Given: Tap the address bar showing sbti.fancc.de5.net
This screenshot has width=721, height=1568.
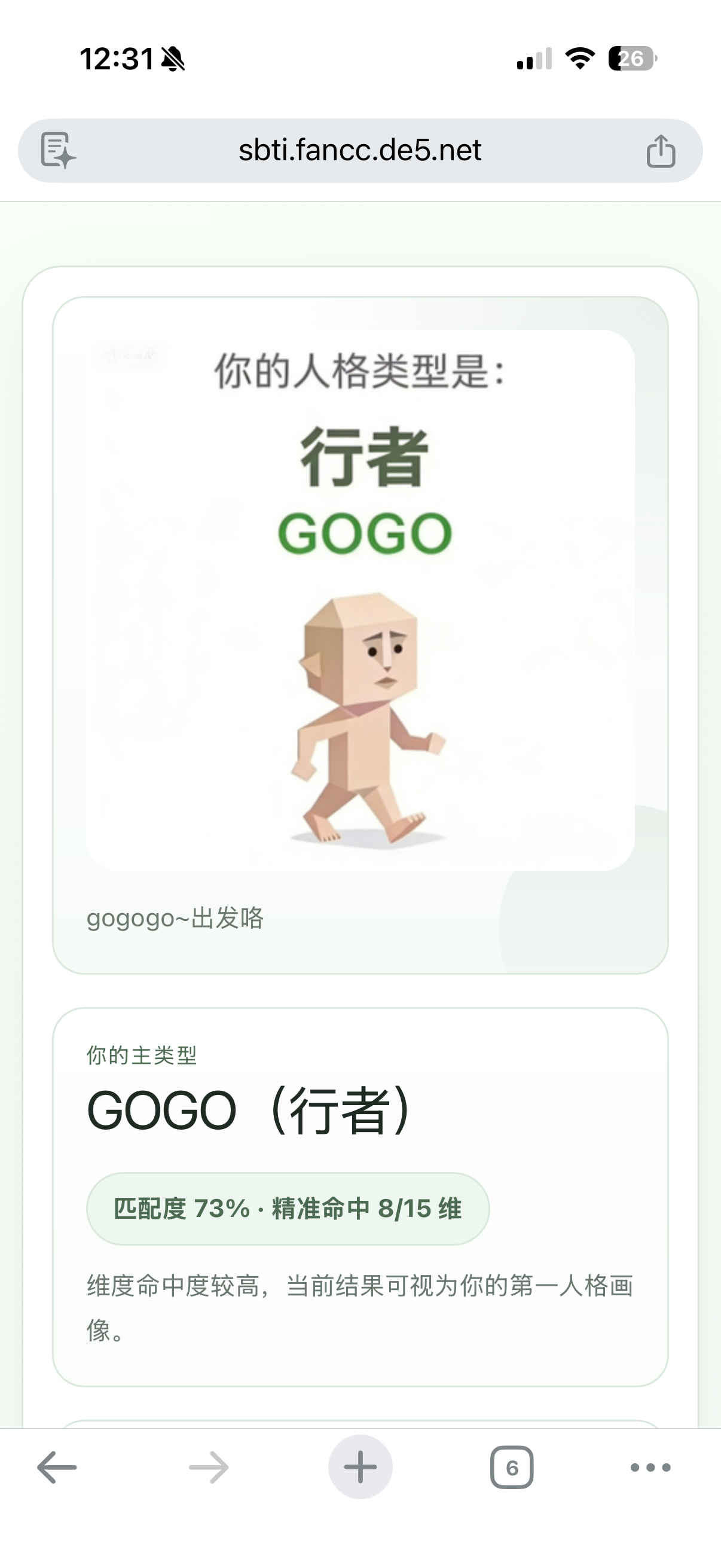Looking at the screenshot, I should coord(359,150).
